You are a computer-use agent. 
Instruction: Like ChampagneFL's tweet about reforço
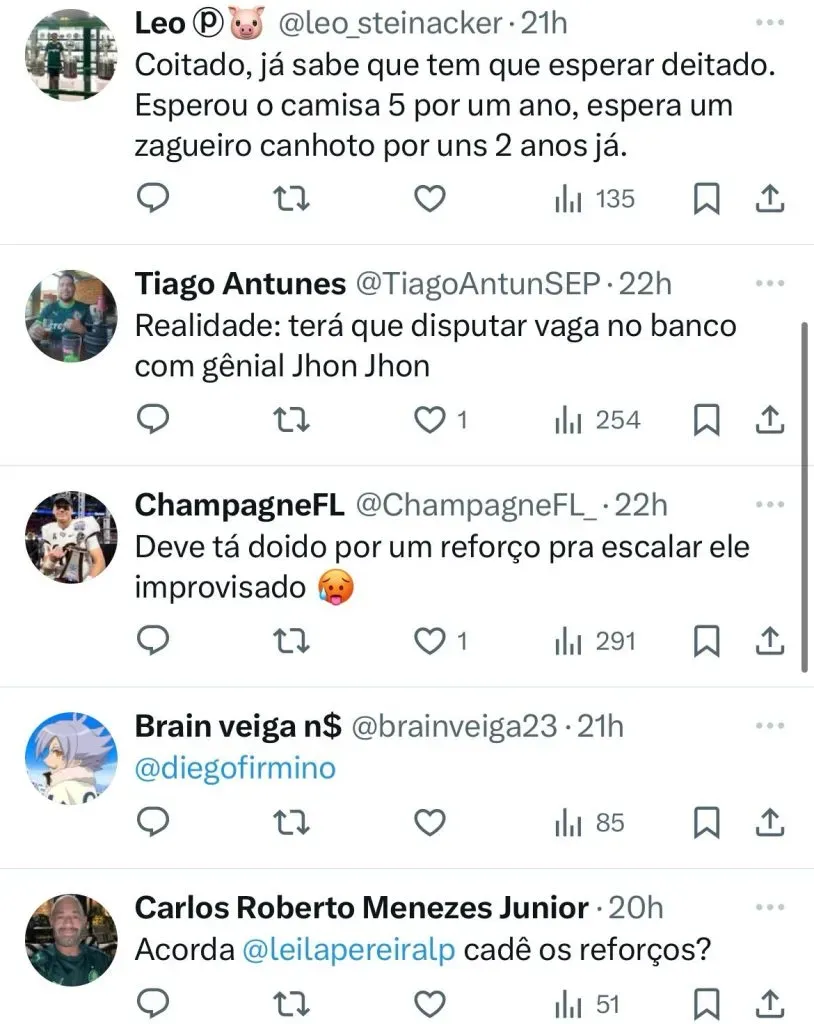pos(431,641)
